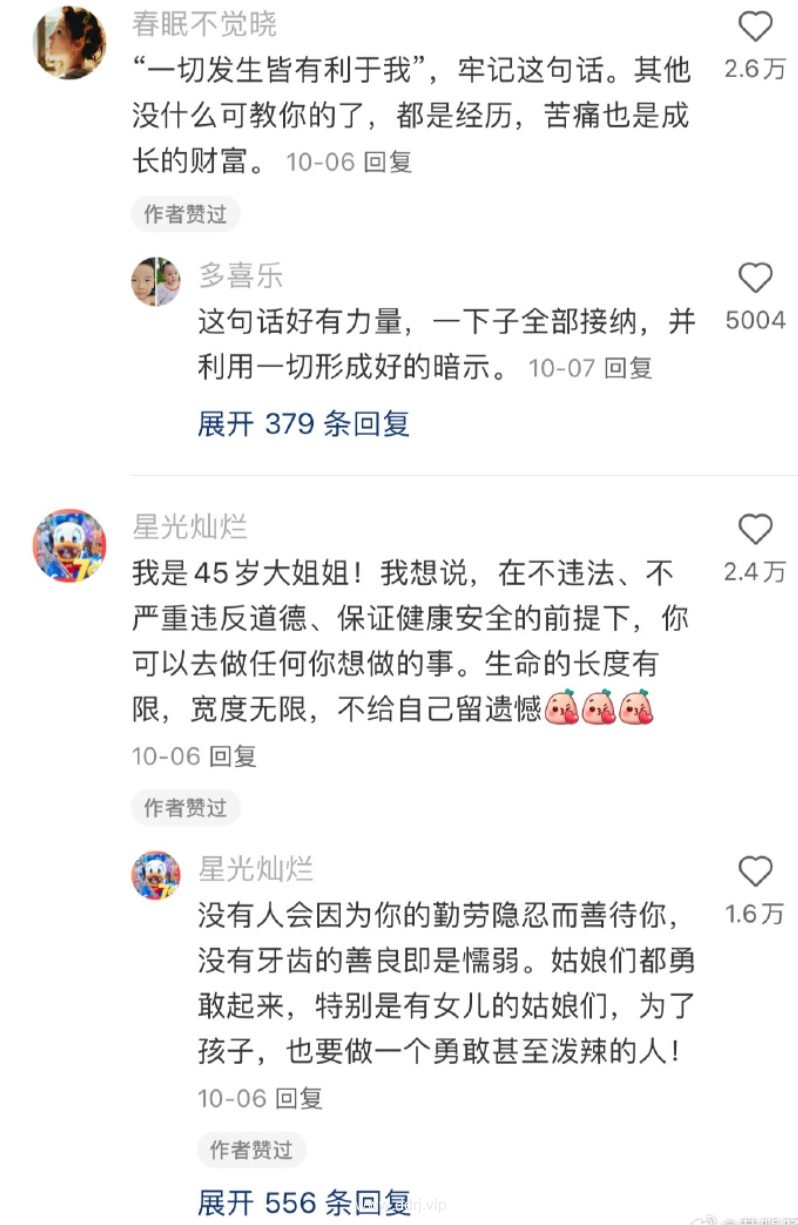Expand the 379 replies
The image size is (798, 1225).
[x=303, y=423]
